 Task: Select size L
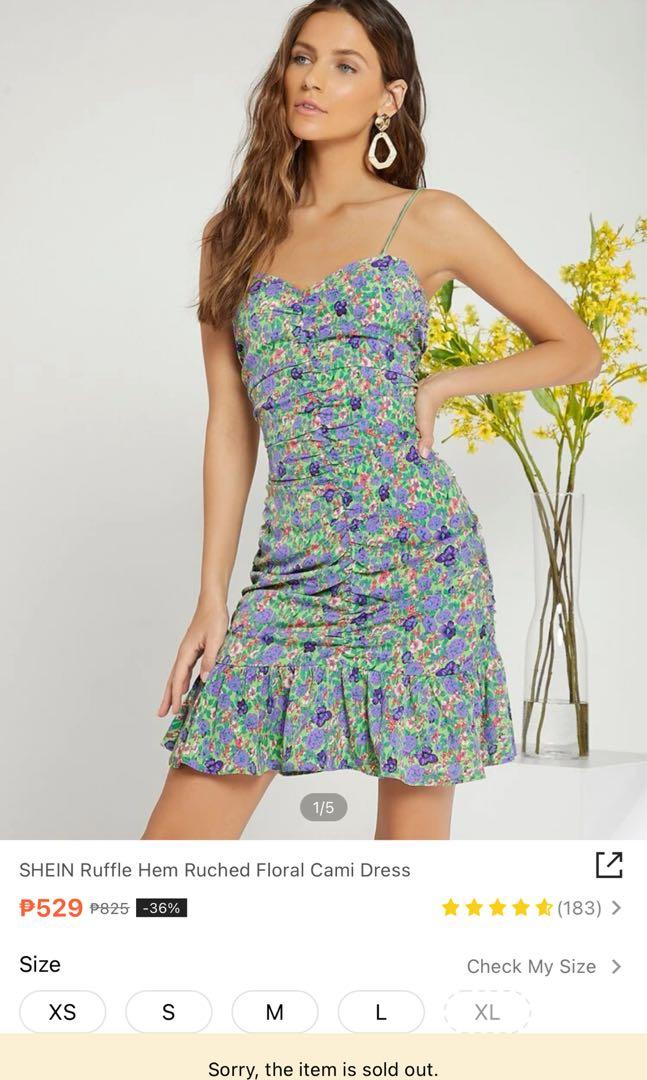tap(381, 1012)
